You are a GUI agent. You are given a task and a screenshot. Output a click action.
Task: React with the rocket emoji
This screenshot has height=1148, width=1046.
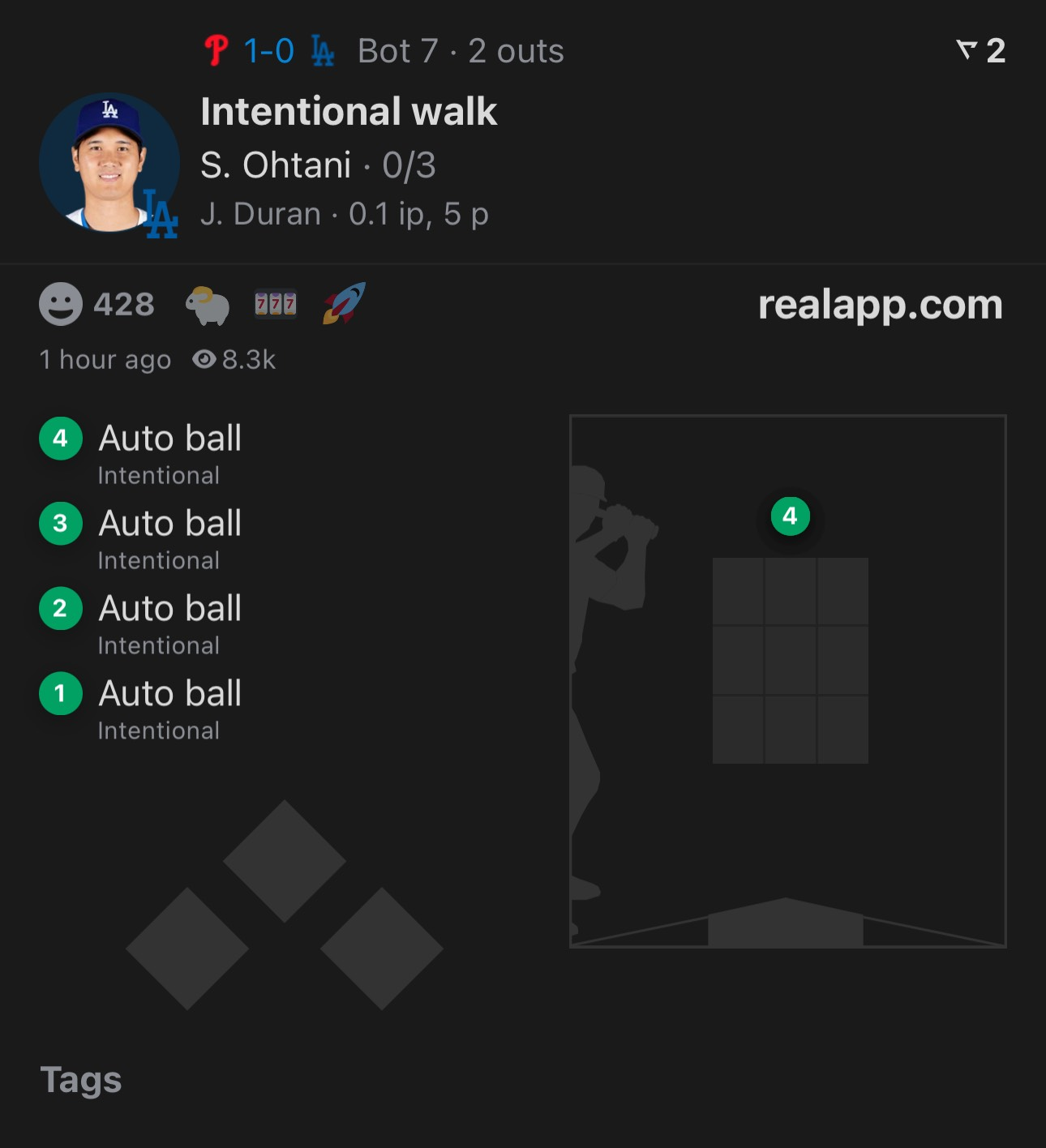point(345,304)
